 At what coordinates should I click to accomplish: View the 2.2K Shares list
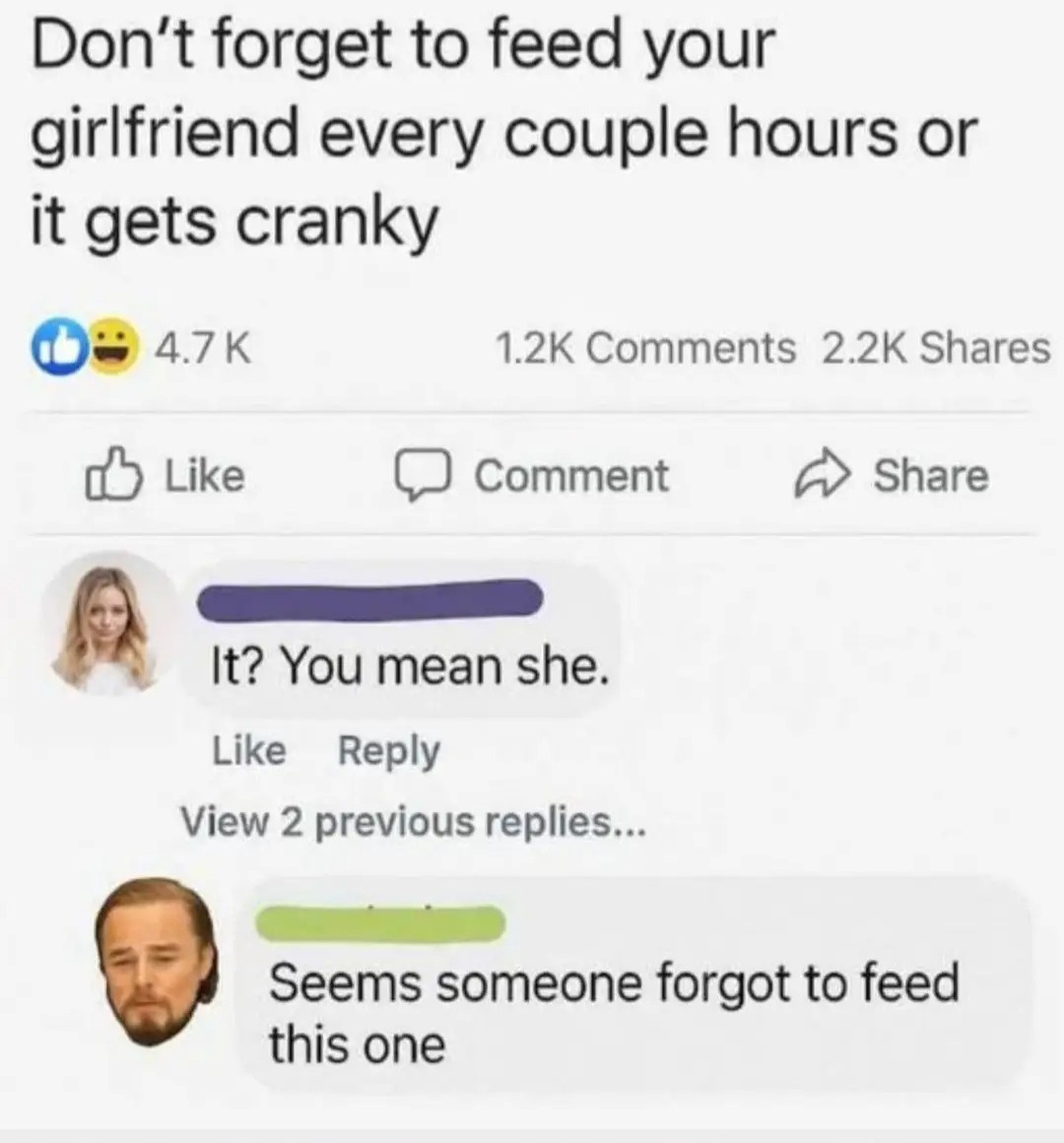[x=935, y=348]
